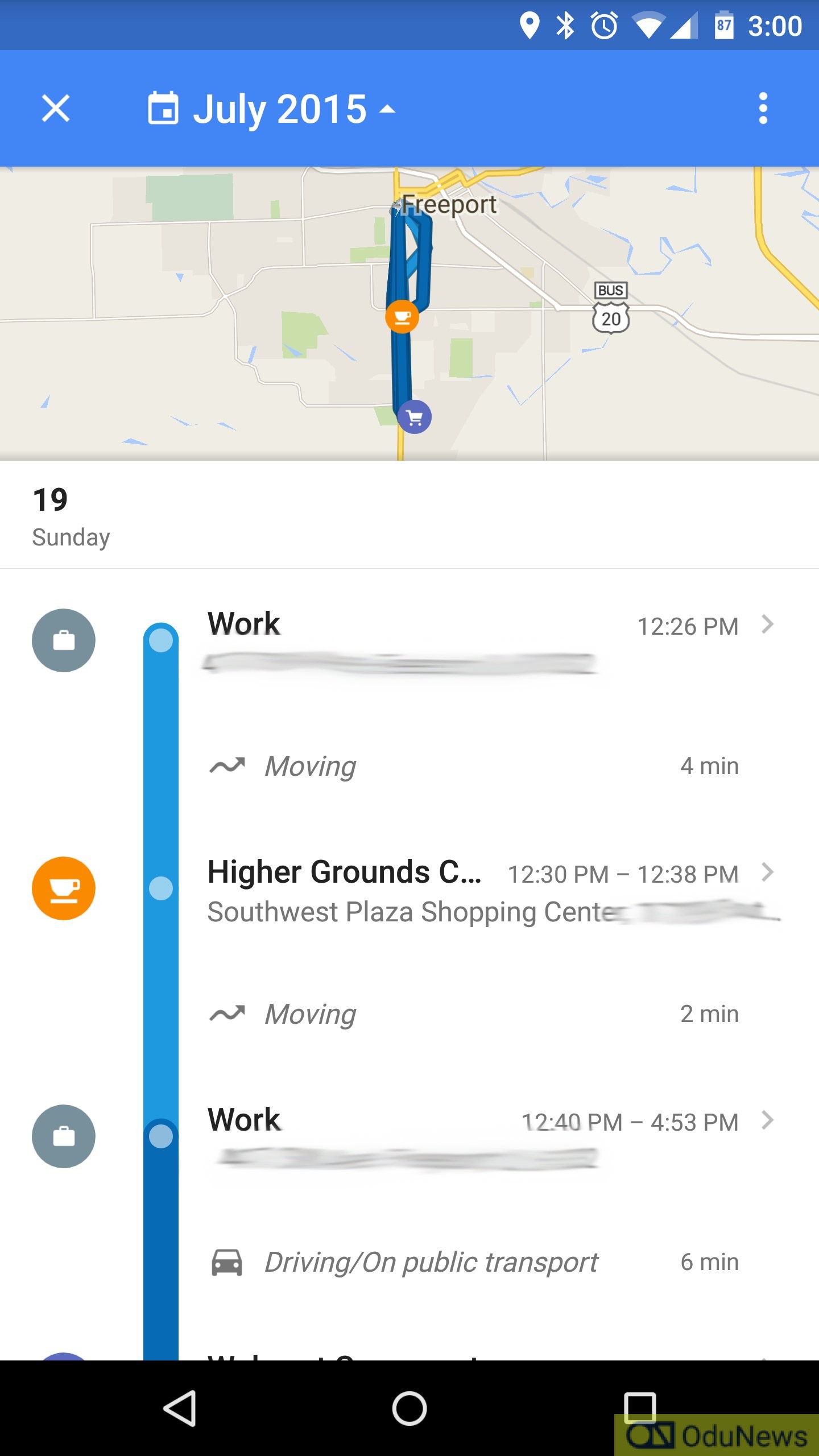This screenshot has width=819, height=1456.
Task: Go back using the system back button
Action: tap(180, 1408)
